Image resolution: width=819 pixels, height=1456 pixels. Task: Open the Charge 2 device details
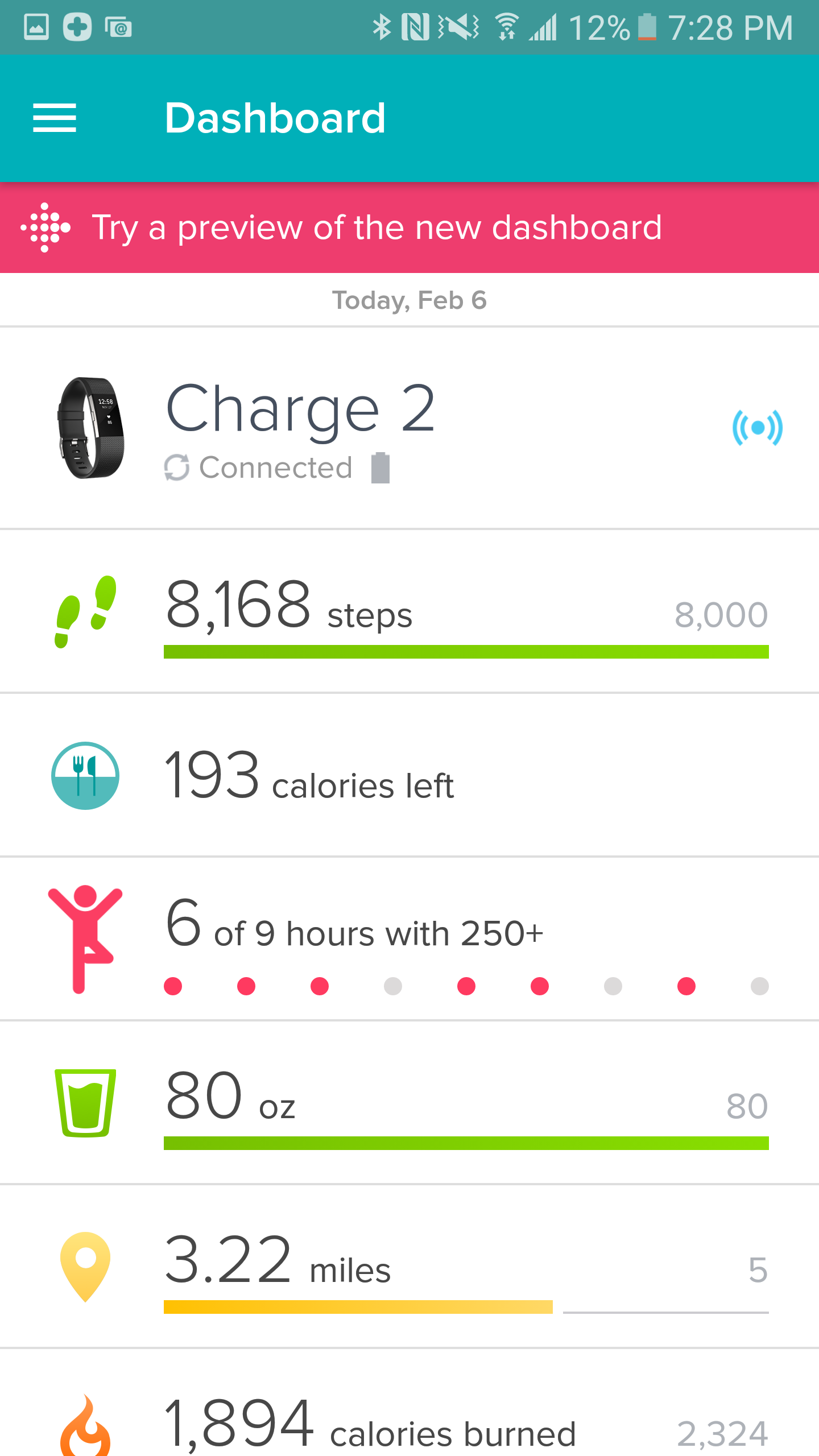[409, 428]
